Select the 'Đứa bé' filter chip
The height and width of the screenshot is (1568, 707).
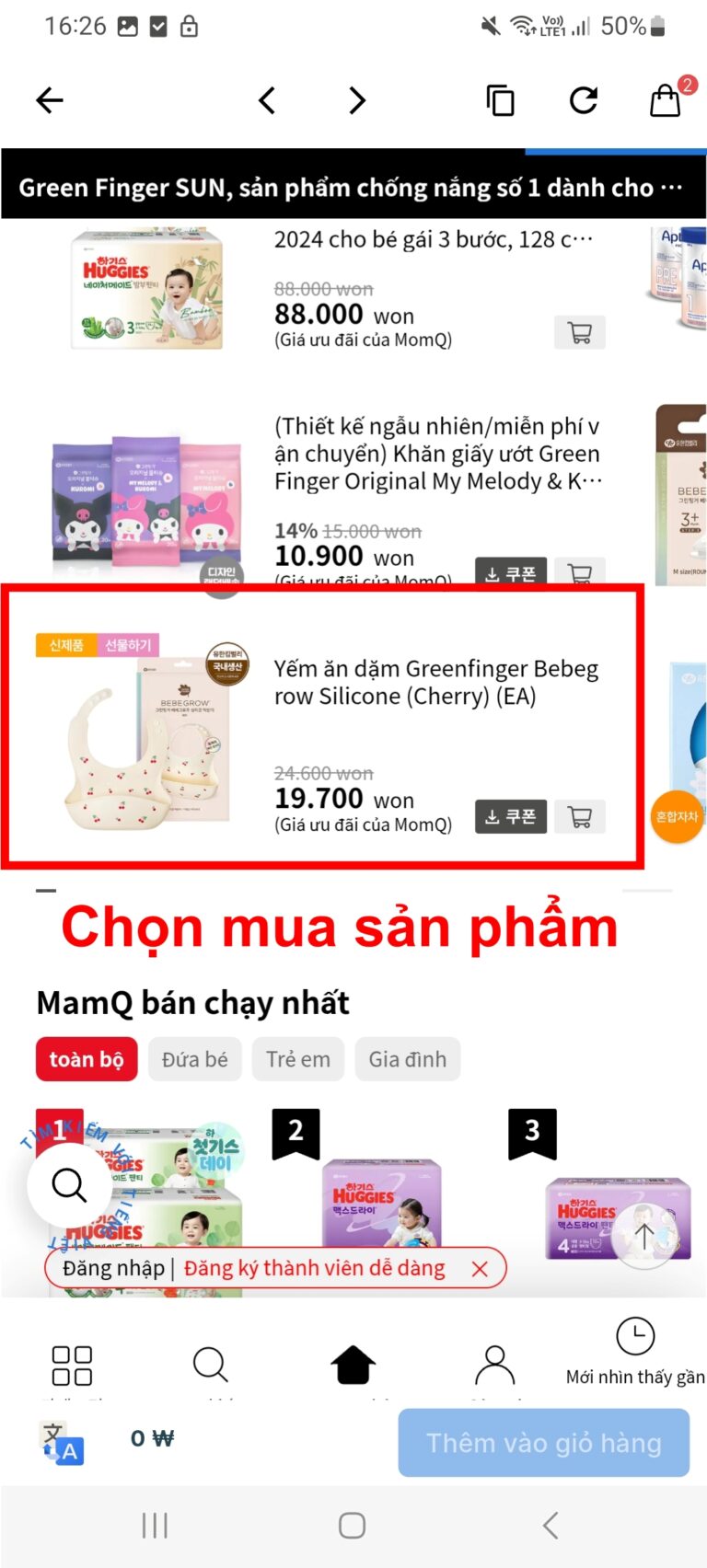[194, 1059]
